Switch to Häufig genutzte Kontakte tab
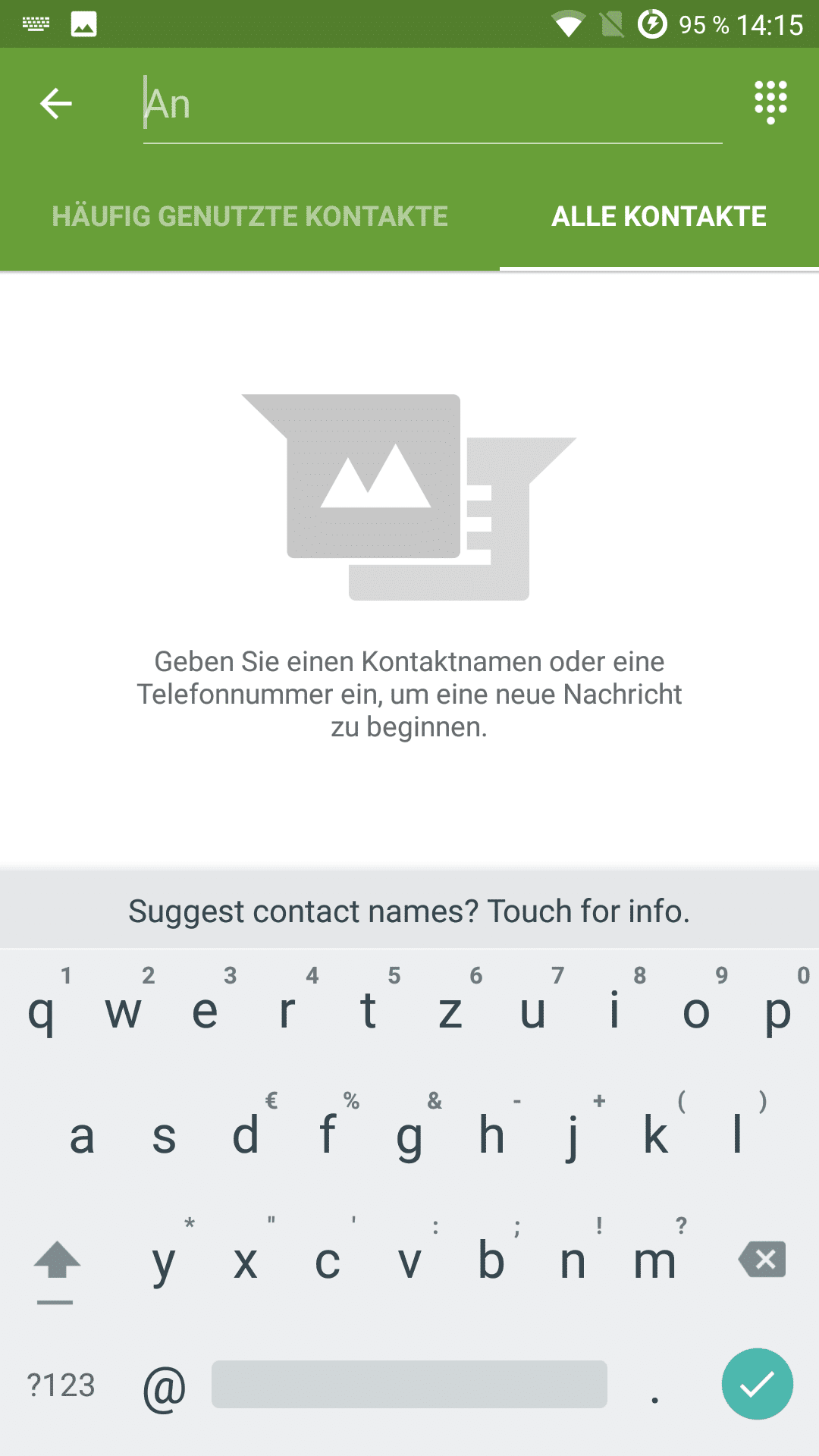This screenshot has width=819, height=1456. pyautogui.click(x=249, y=216)
